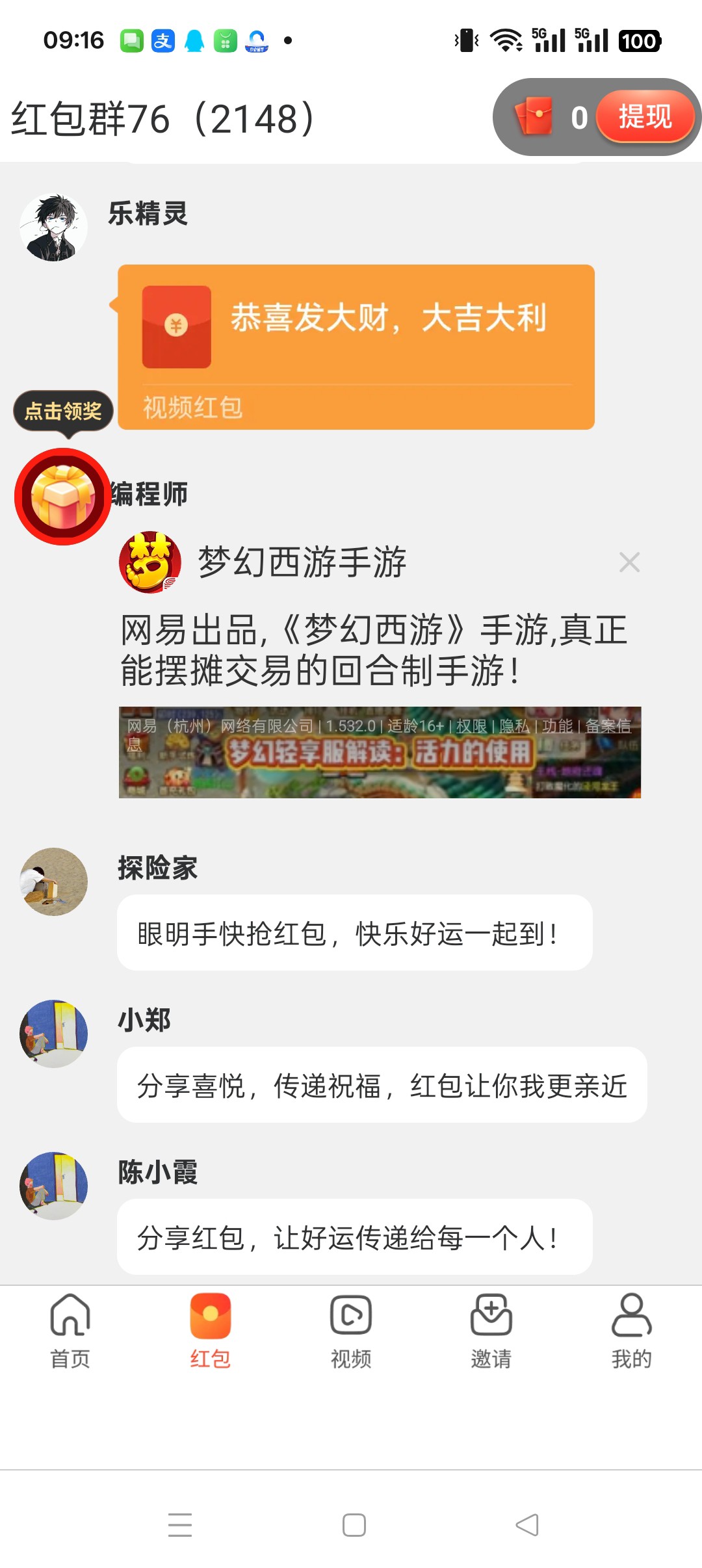This screenshot has width=702, height=1568.
Task: Claim the gift box reward icon
Action: pos(63,497)
